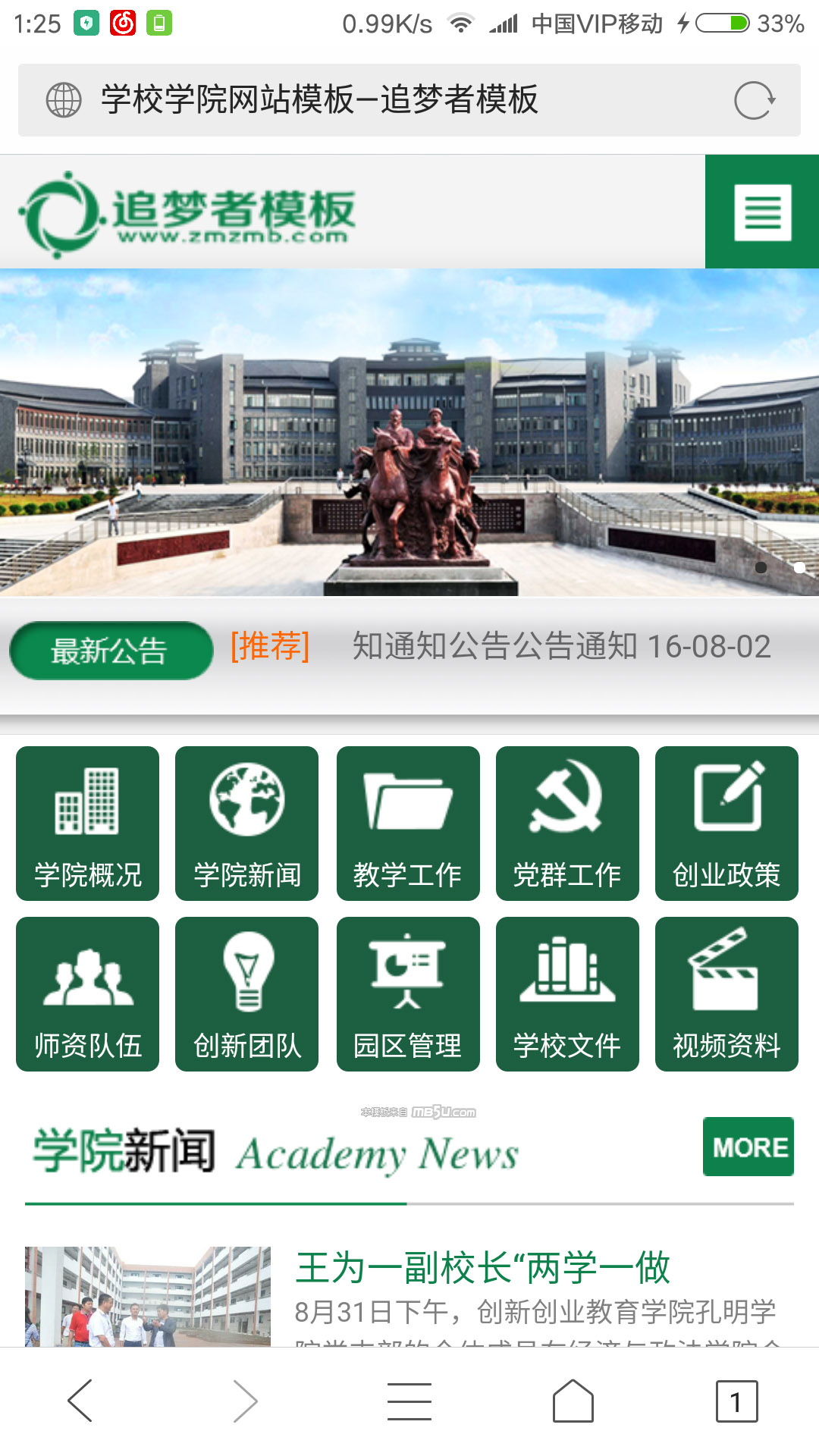The height and width of the screenshot is (1456, 819).
Task: Tap MORE for Academy News
Action: pyautogui.click(x=748, y=1147)
